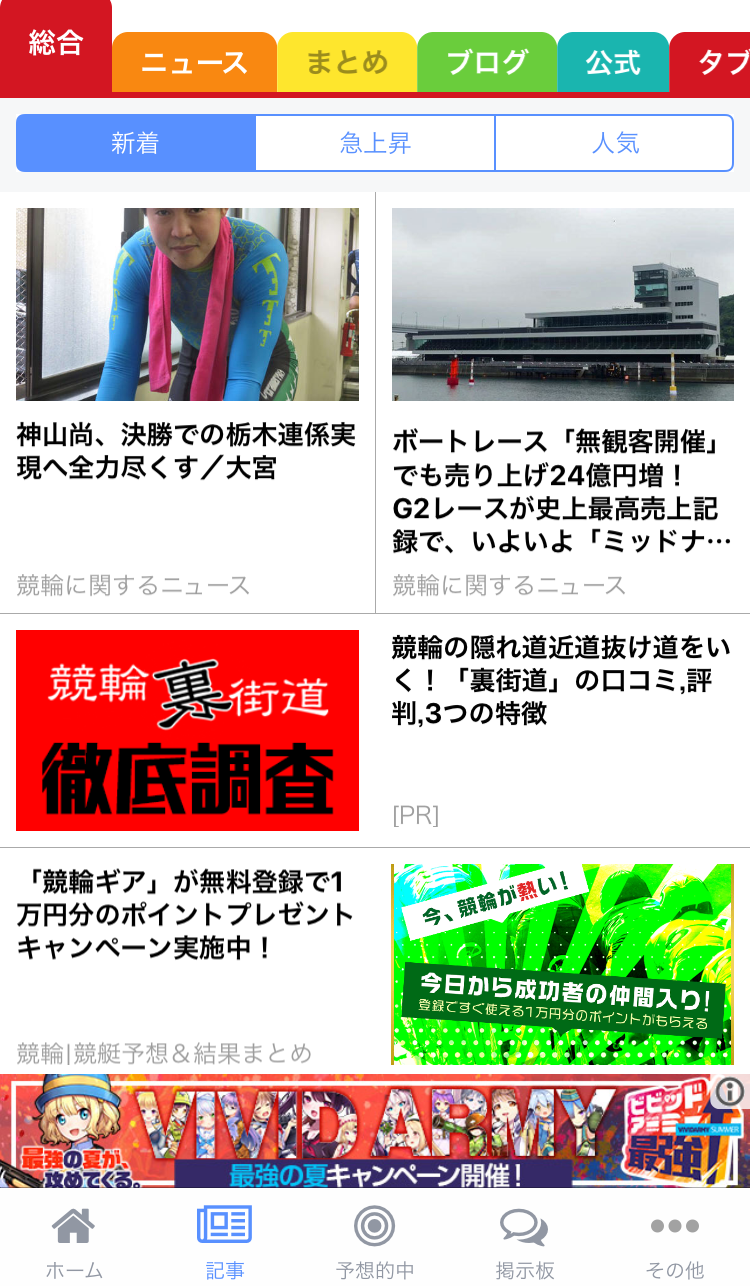Switch to the 人気 segment
750x1286 pixels.
pos(614,143)
